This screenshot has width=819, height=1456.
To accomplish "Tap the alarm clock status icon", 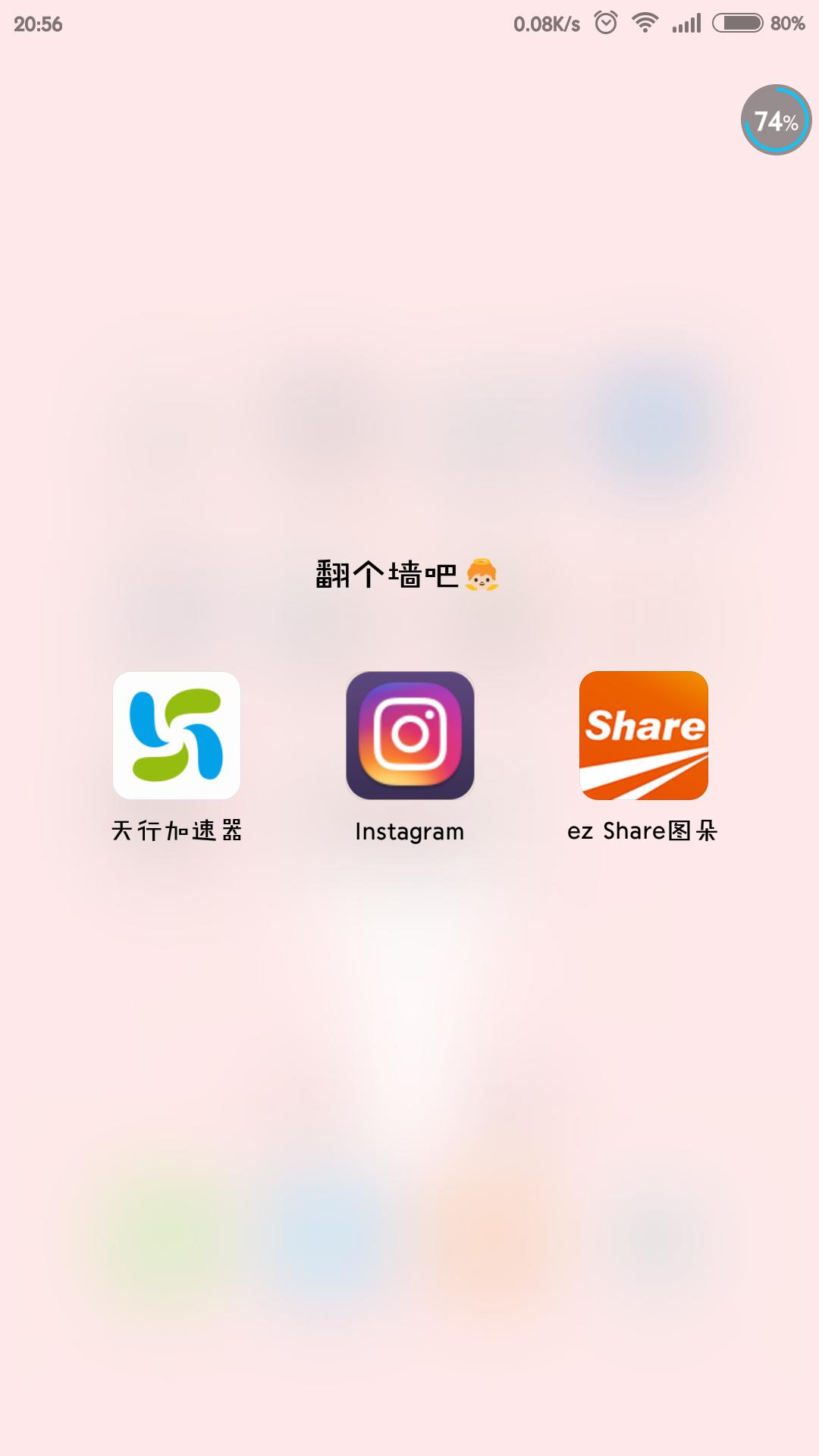I will (604, 23).
